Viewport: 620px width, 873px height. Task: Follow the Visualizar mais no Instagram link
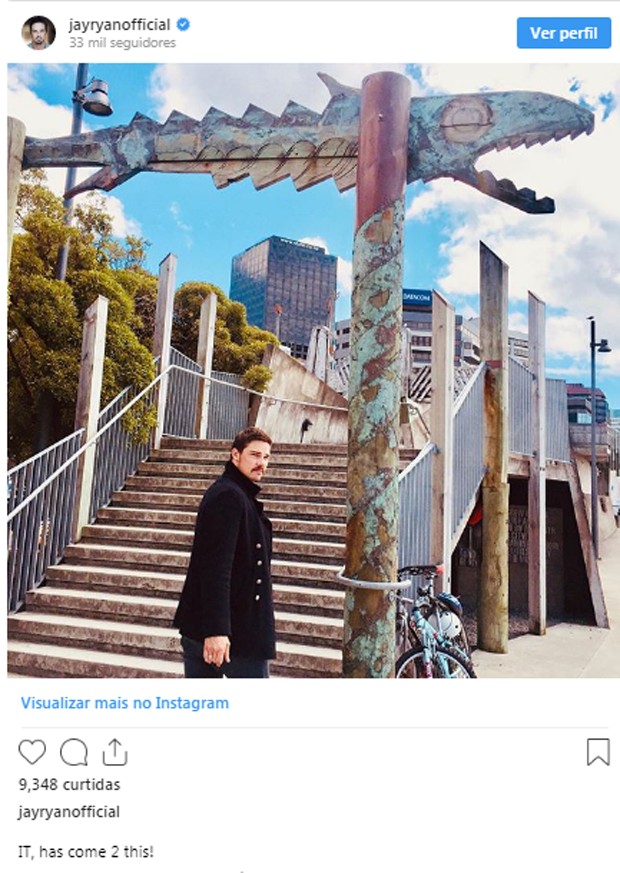pyautogui.click(x=124, y=703)
